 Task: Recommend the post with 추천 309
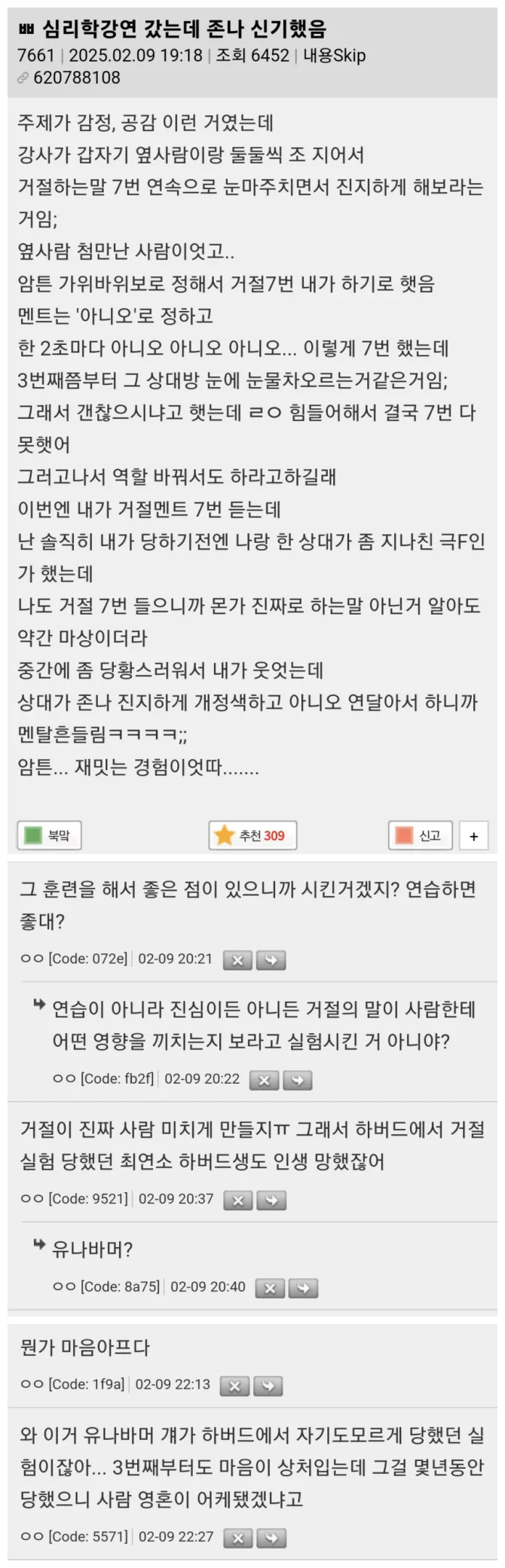coord(252,835)
